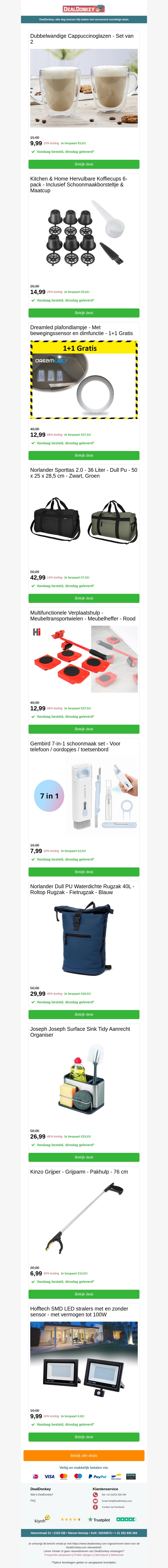Tap Bekijk deal for Dubbelwandige Cappuccinoglazen
Screen dimensions: 168x1568
coord(84,164)
